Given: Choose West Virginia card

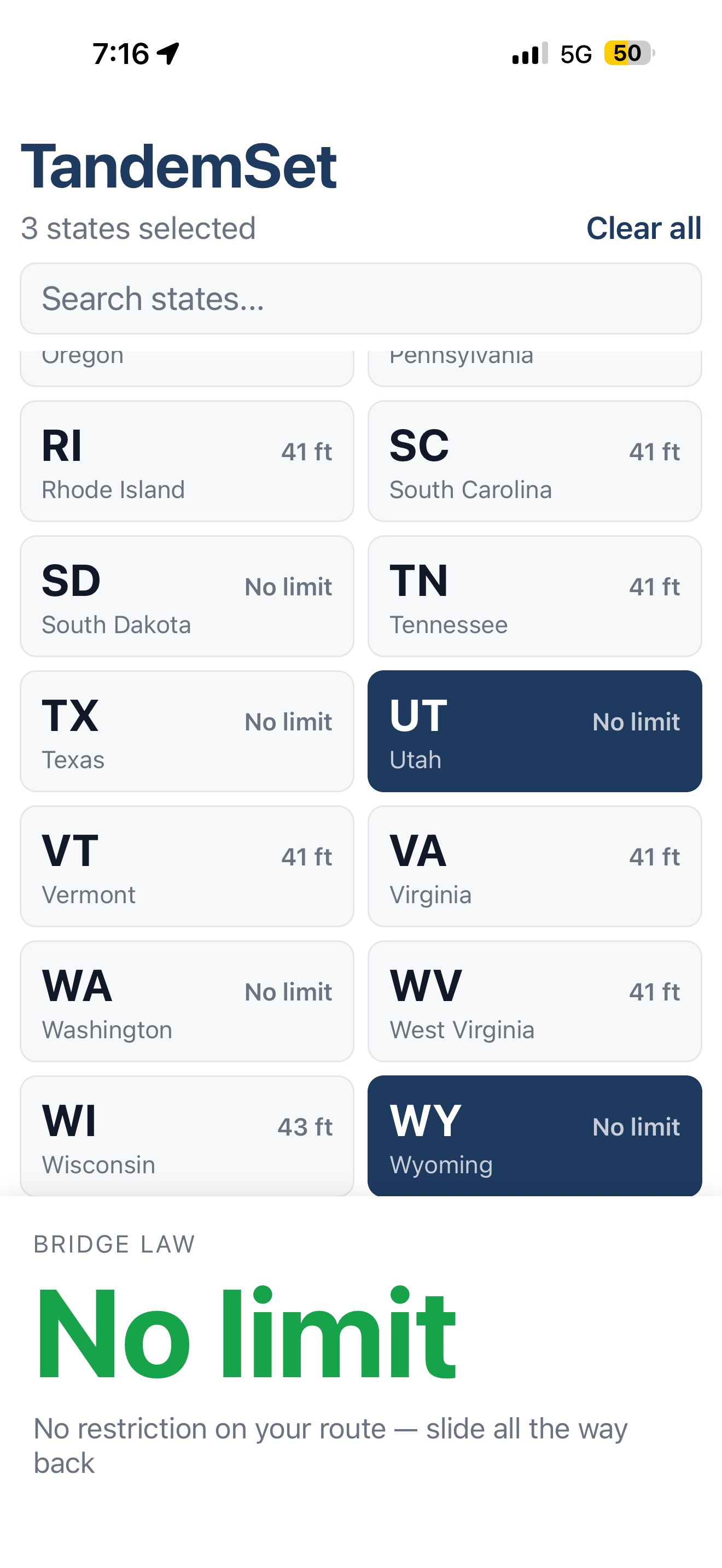Looking at the screenshot, I should point(534,1001).
